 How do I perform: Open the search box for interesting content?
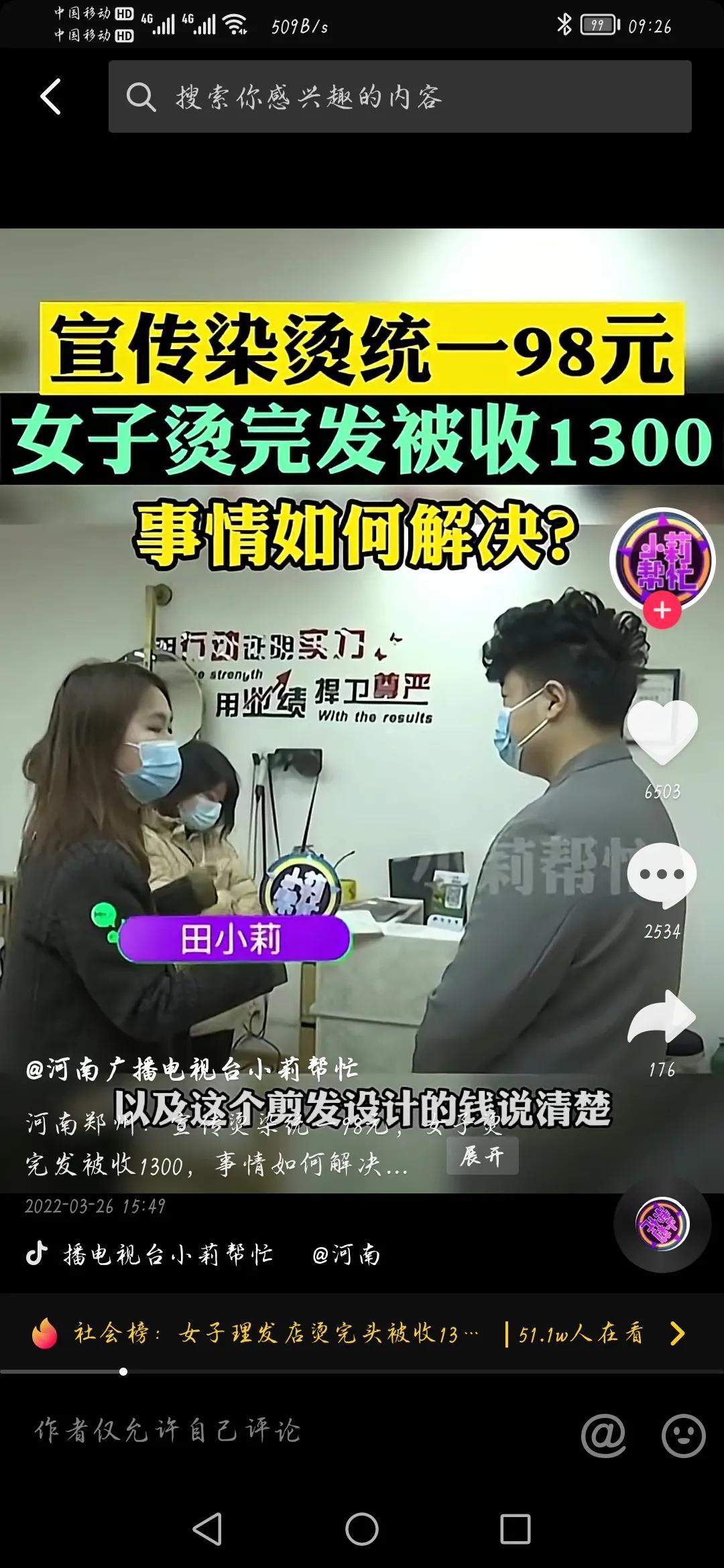400,96
